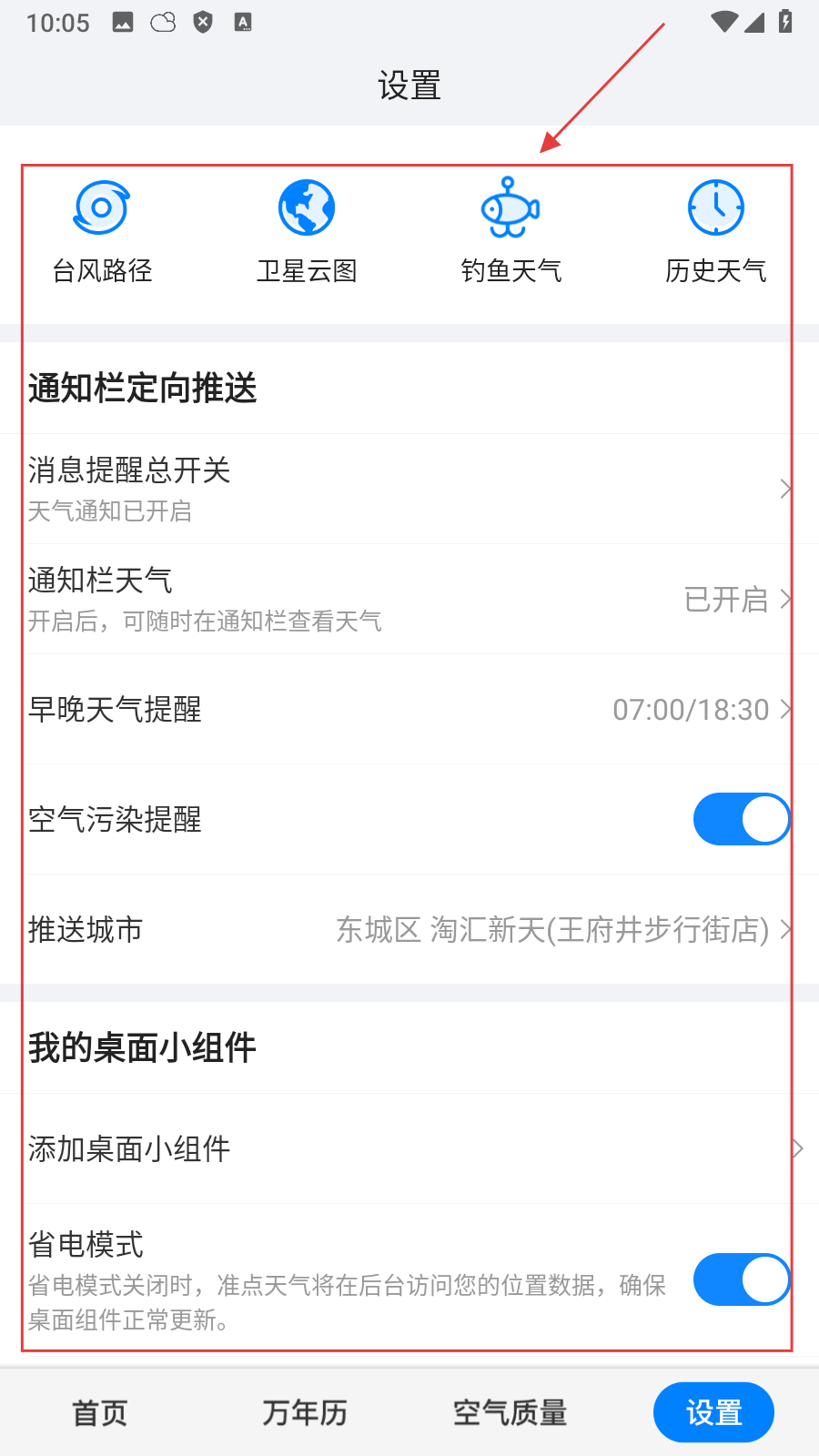
Task: Disable the 省电模式 switch
Action: (741, 1279)
